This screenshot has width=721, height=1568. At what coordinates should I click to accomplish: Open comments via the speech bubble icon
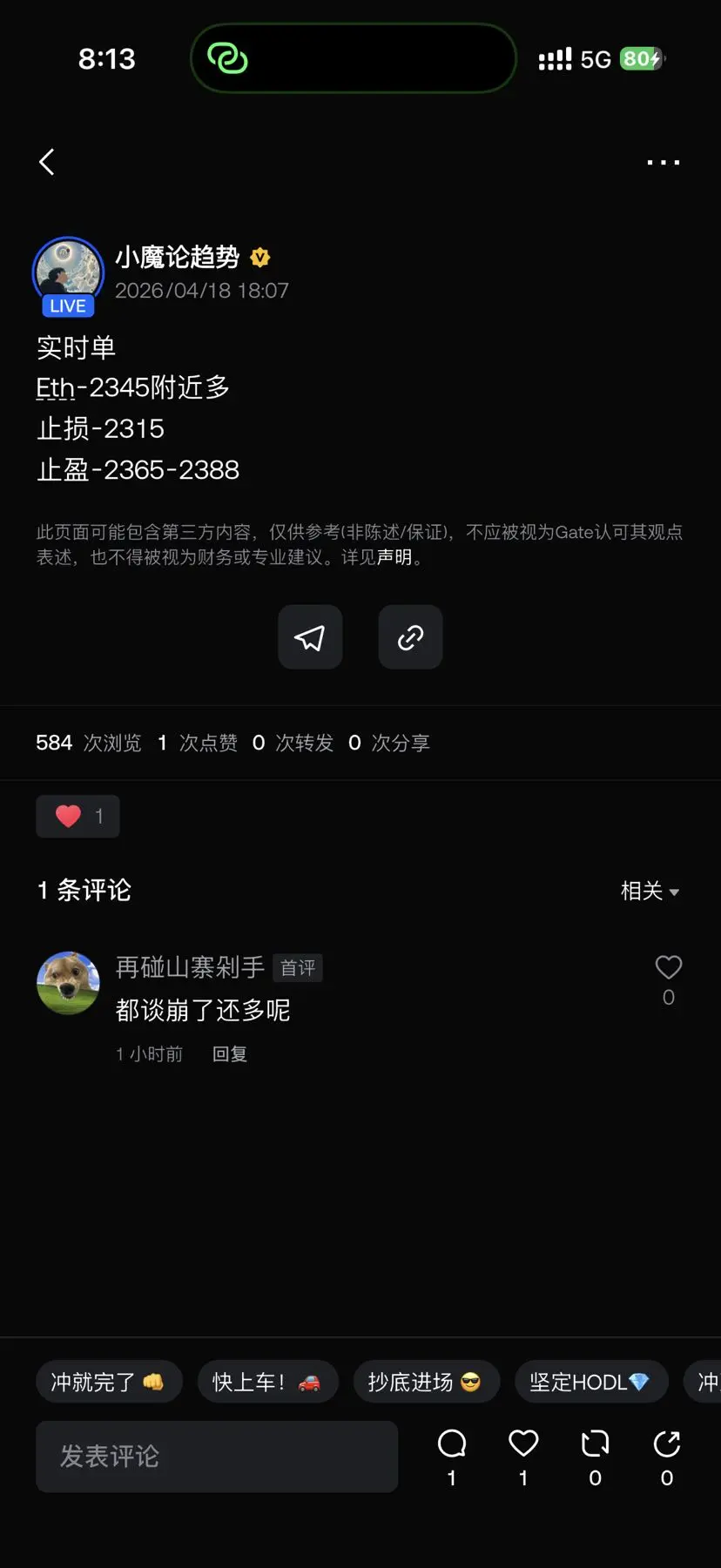(451, 1444)
